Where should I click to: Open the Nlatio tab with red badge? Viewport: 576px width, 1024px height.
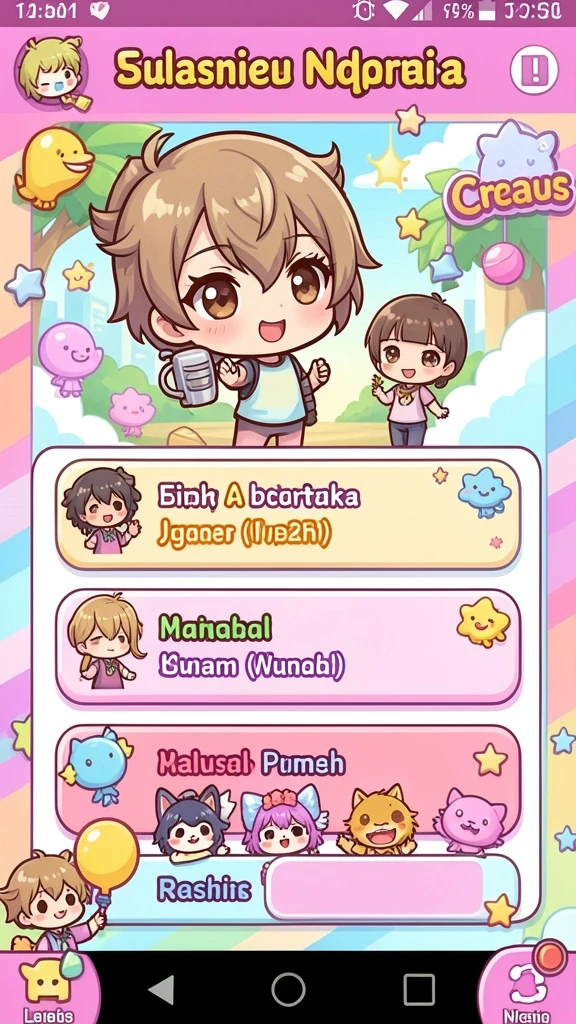tap(528, 988)
